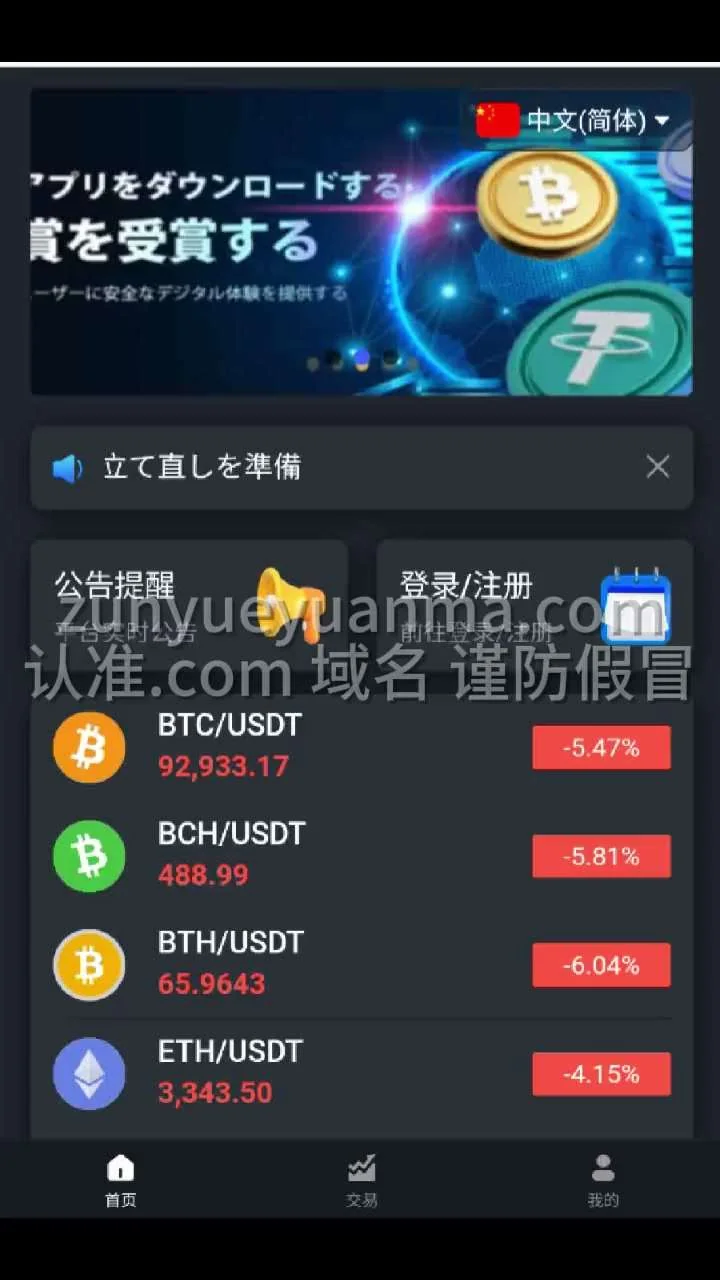The image size is (720, 1280).
Task: Dismiss the 立て直しを準備 announcement bar
Action: [x=657, y=466]
